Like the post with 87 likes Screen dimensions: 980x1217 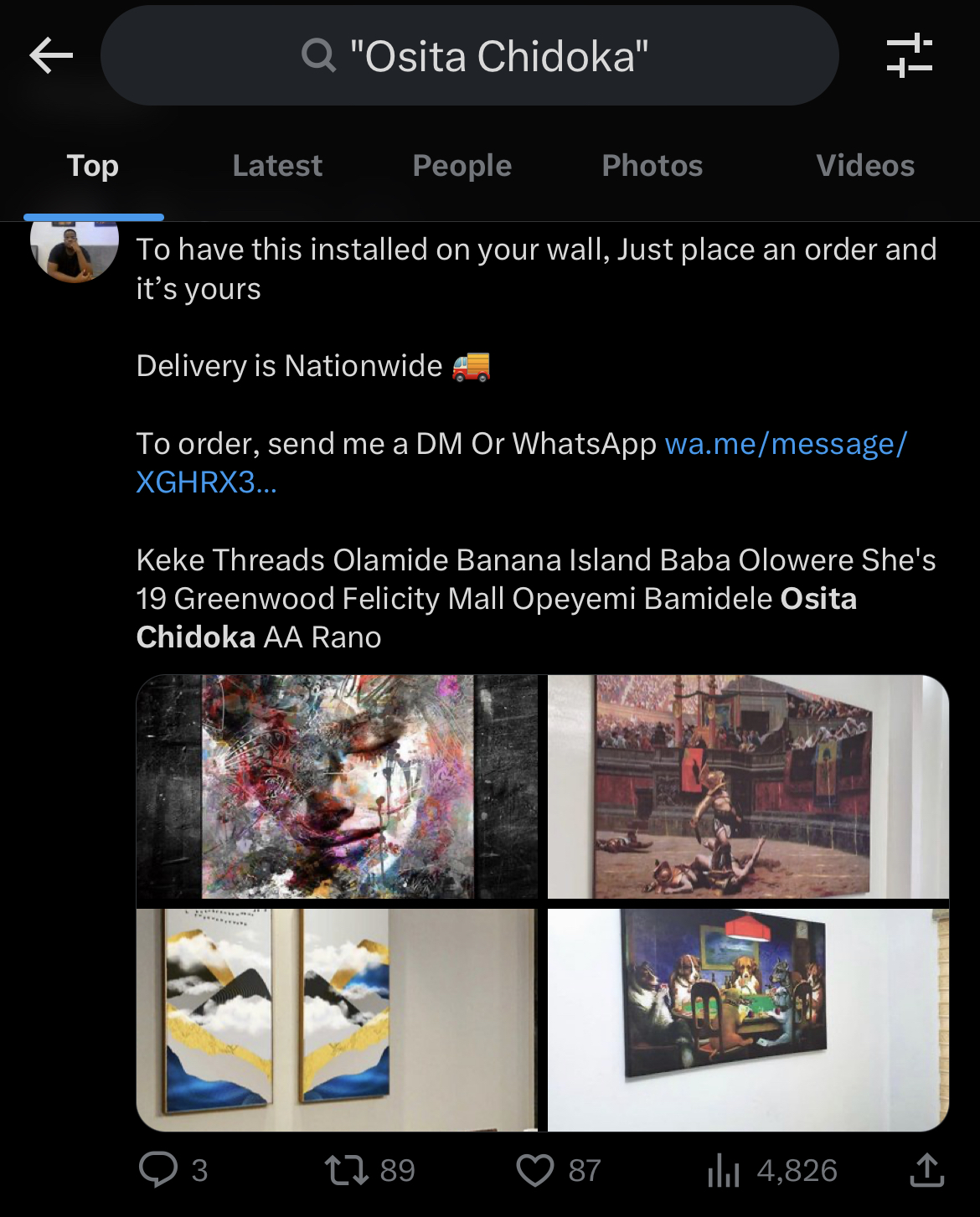(x=535, y=1170)
